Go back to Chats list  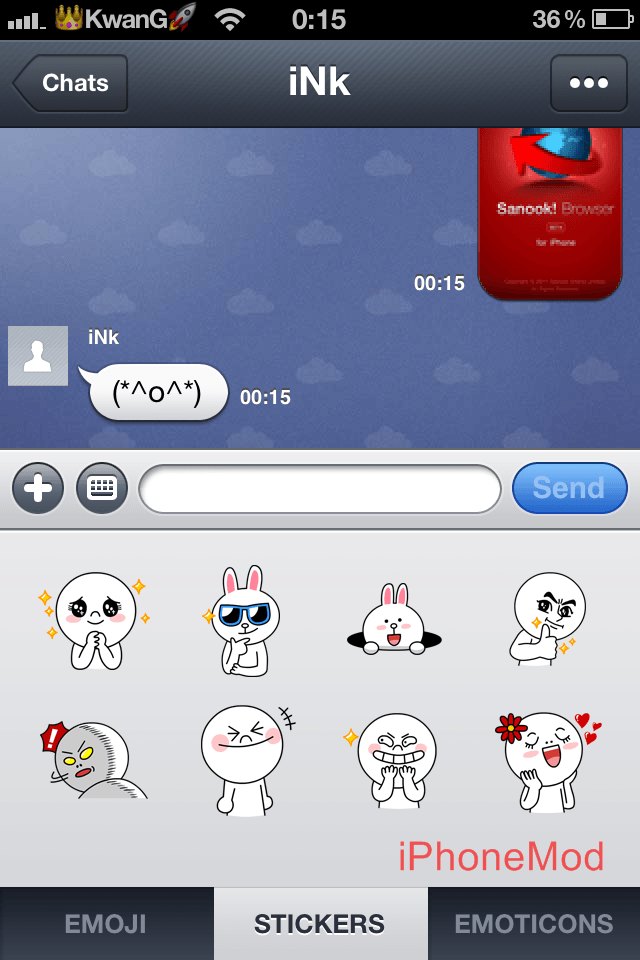point(72,83)
